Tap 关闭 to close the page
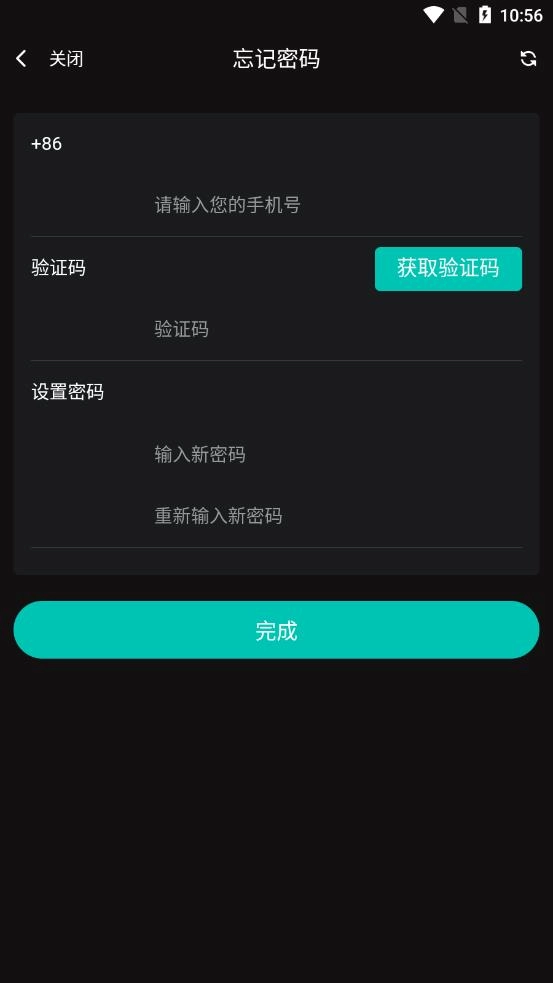The image size is (553, 983). (x=66, y=59)
